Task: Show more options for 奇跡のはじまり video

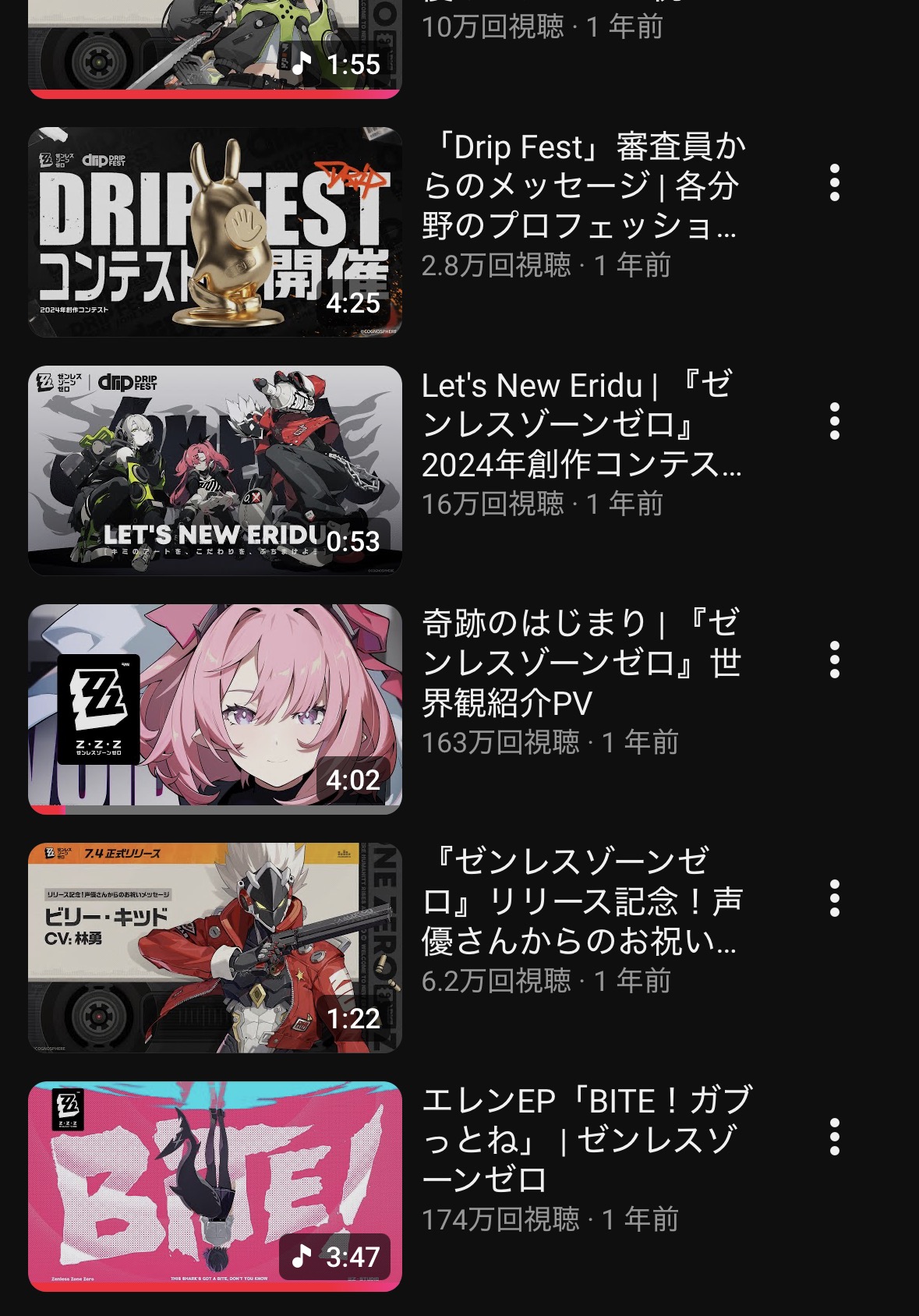Action: point(834,660)
